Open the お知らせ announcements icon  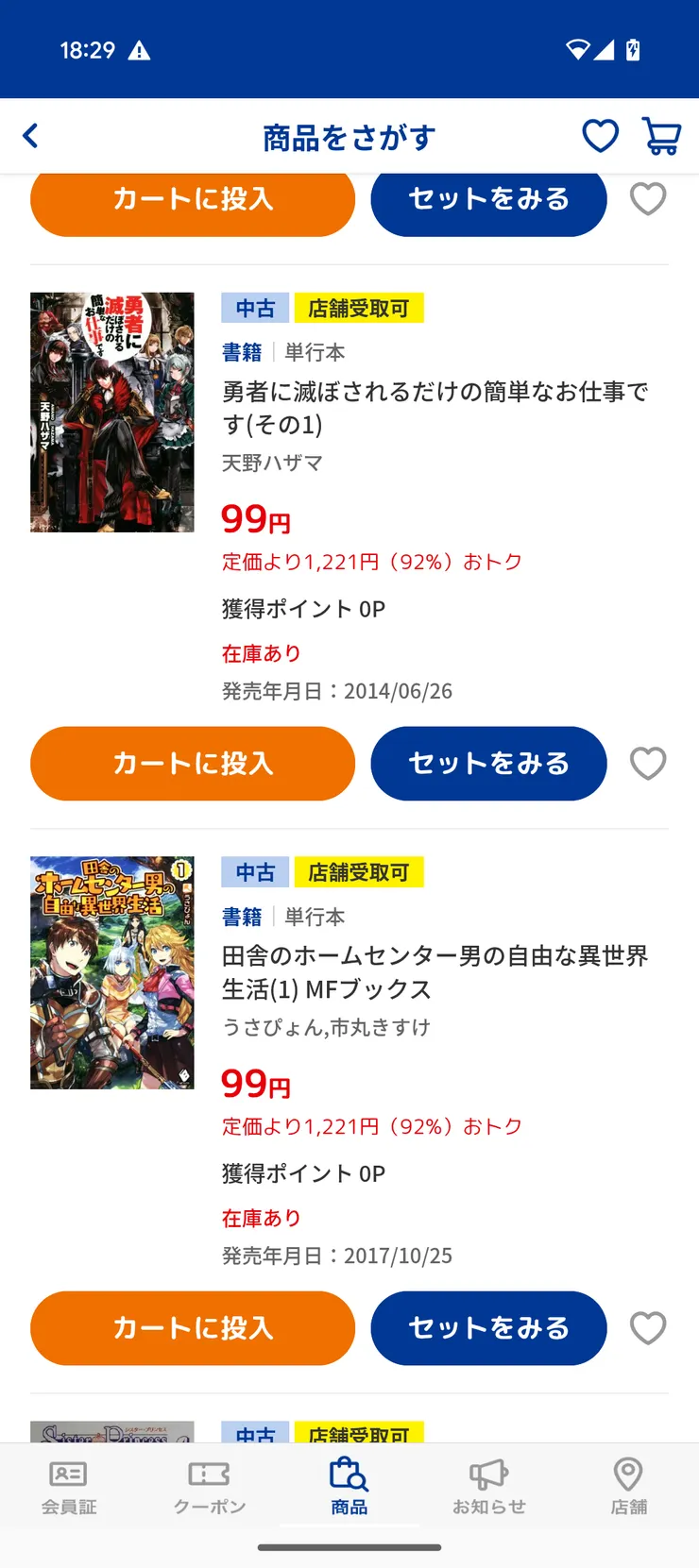click(x=487, y=1487)
